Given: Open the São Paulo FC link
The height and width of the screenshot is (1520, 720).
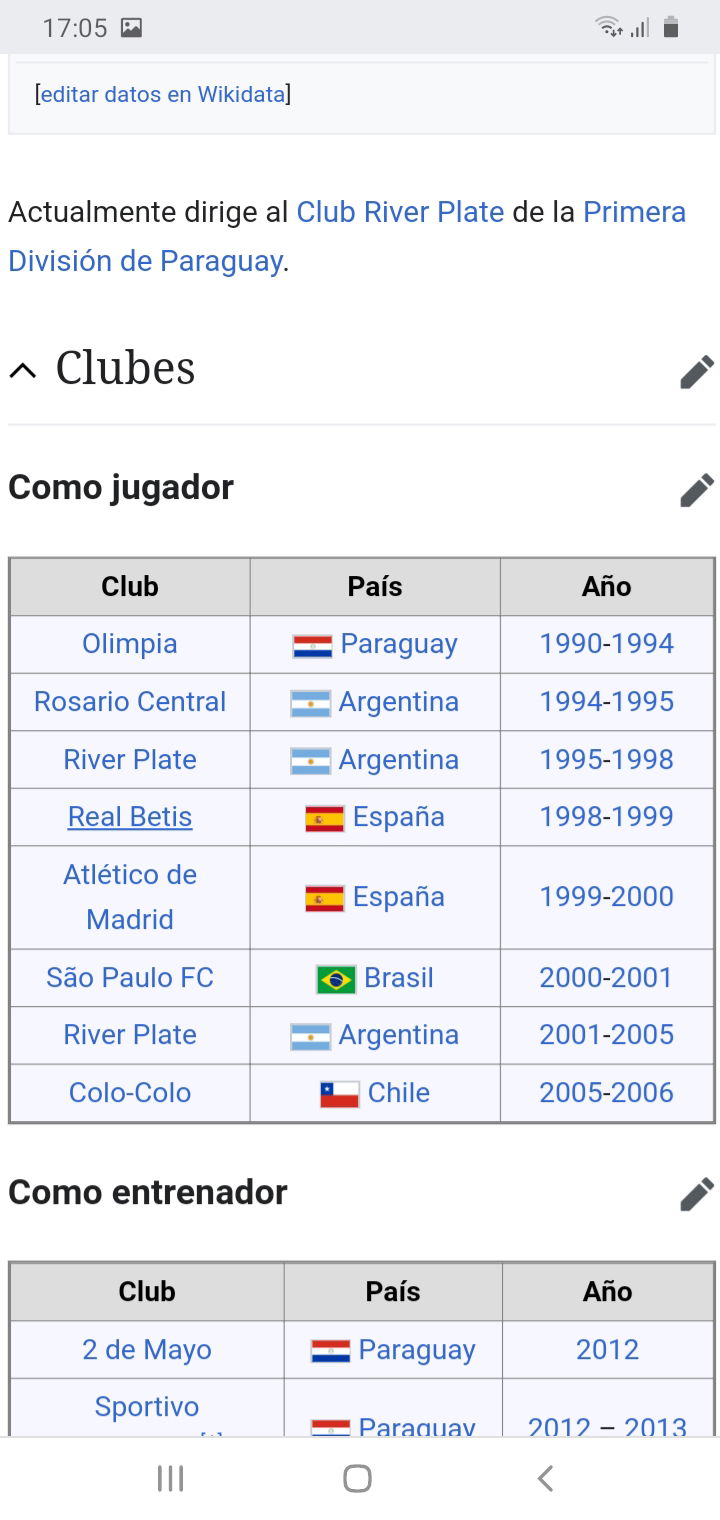Looking at the screenshot, I should click(x=130, y=978).
